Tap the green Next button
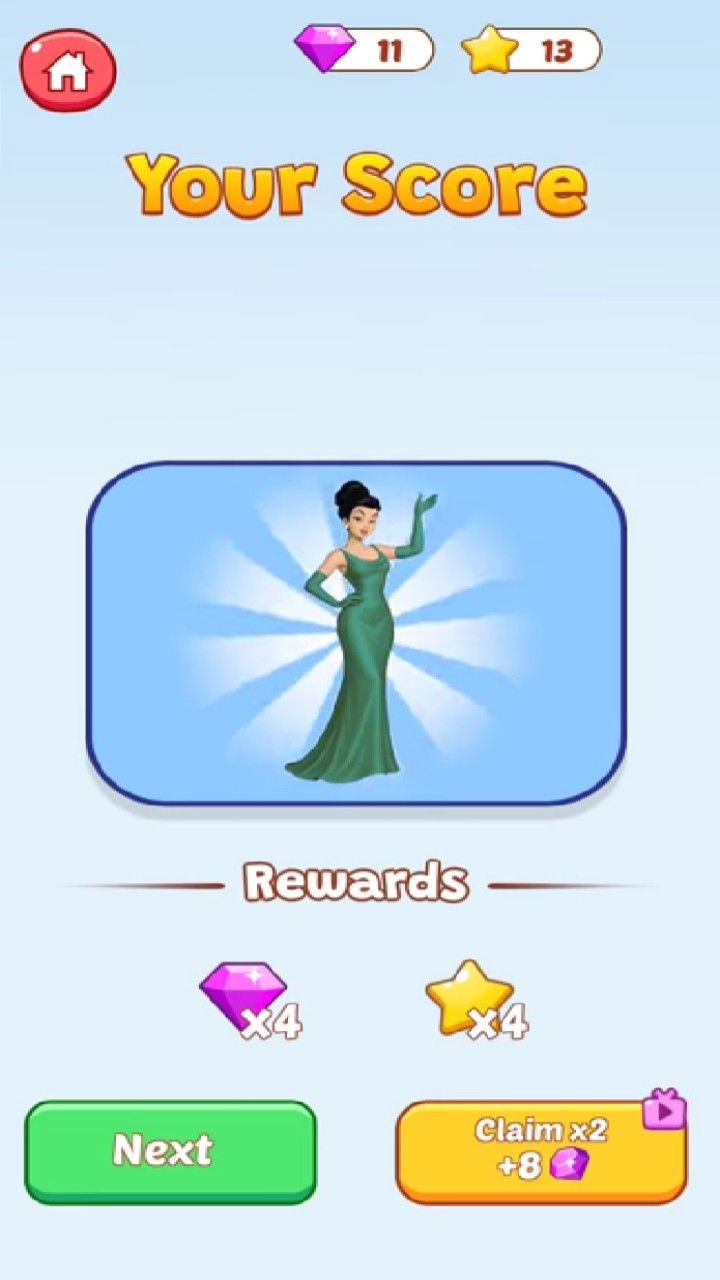 click(170, 1151)
